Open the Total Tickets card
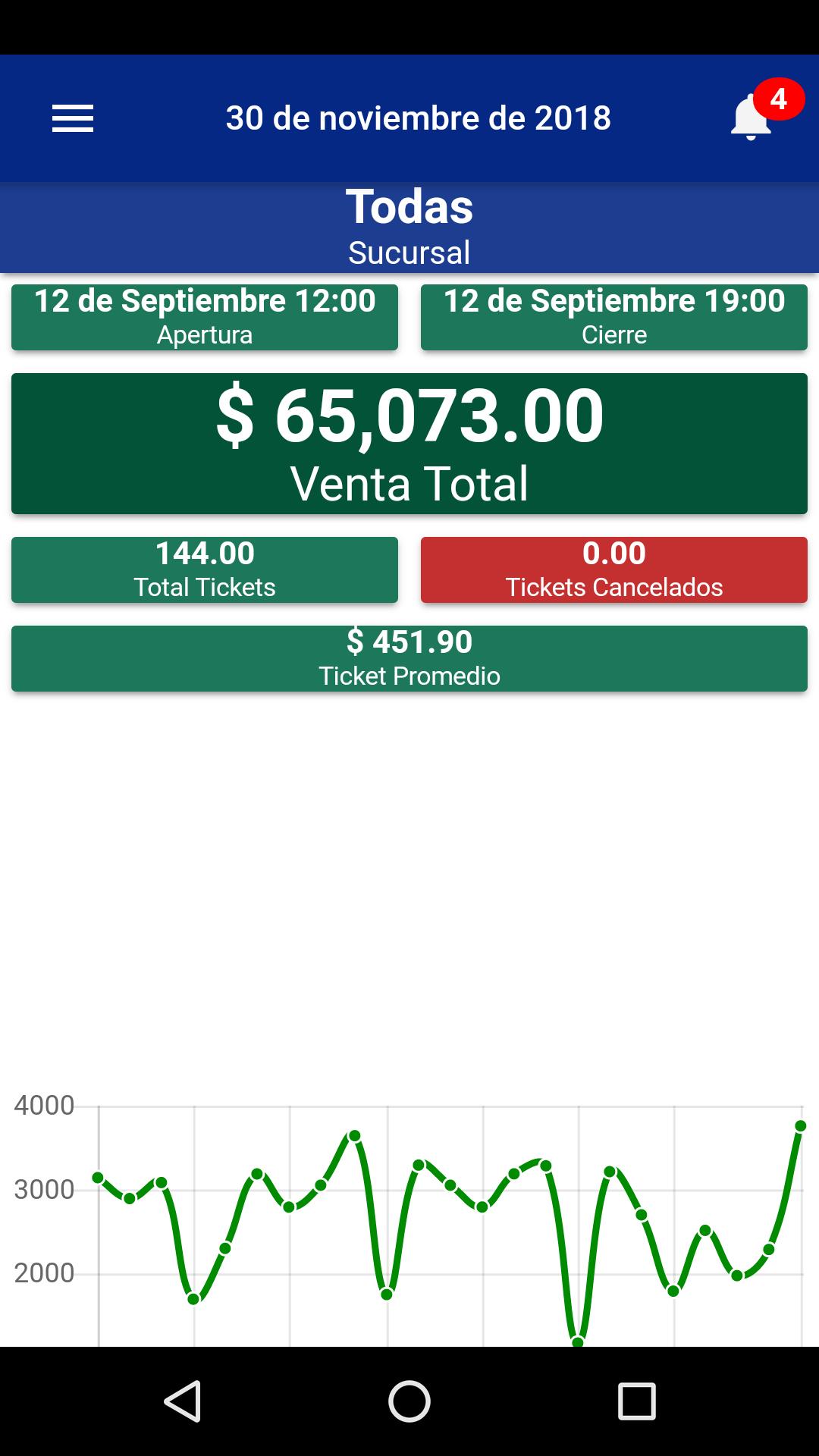819x1456 pixels. (205, 570)
